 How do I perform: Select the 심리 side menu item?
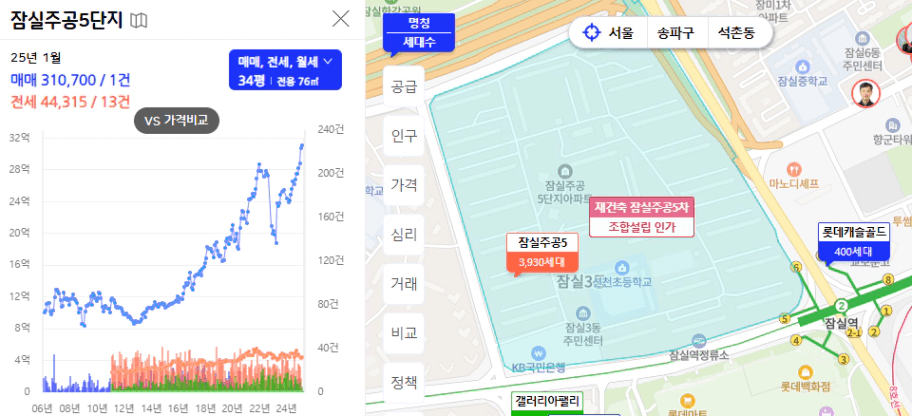click(x=404, y=234)
